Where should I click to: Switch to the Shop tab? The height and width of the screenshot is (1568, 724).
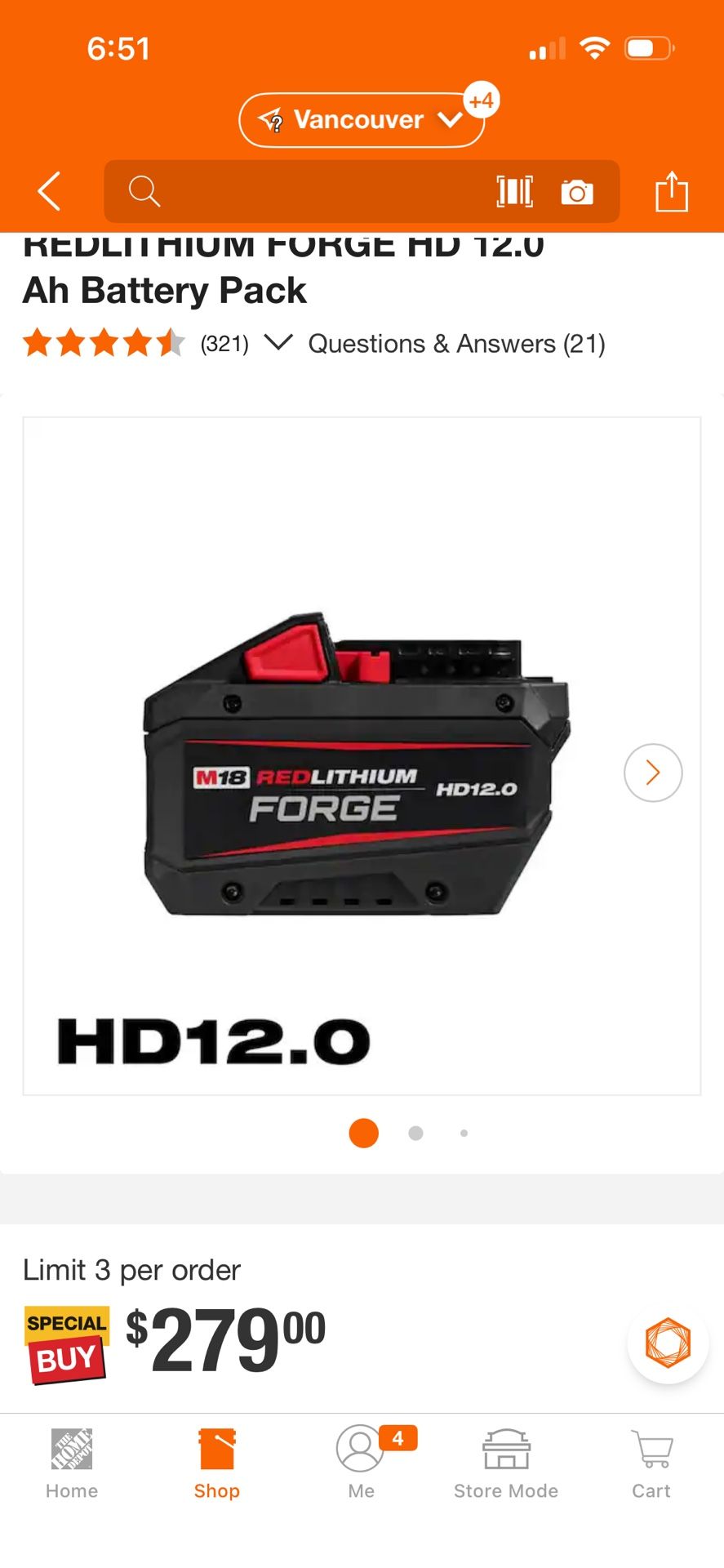(217, 1463)
